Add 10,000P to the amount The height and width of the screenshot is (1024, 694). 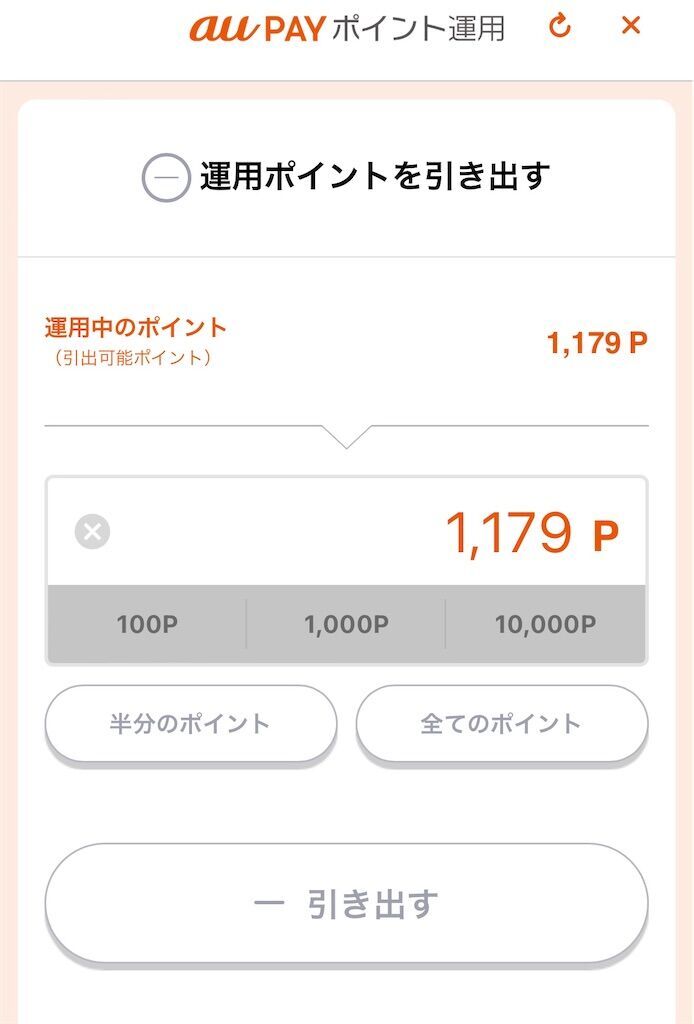[545, 625]
